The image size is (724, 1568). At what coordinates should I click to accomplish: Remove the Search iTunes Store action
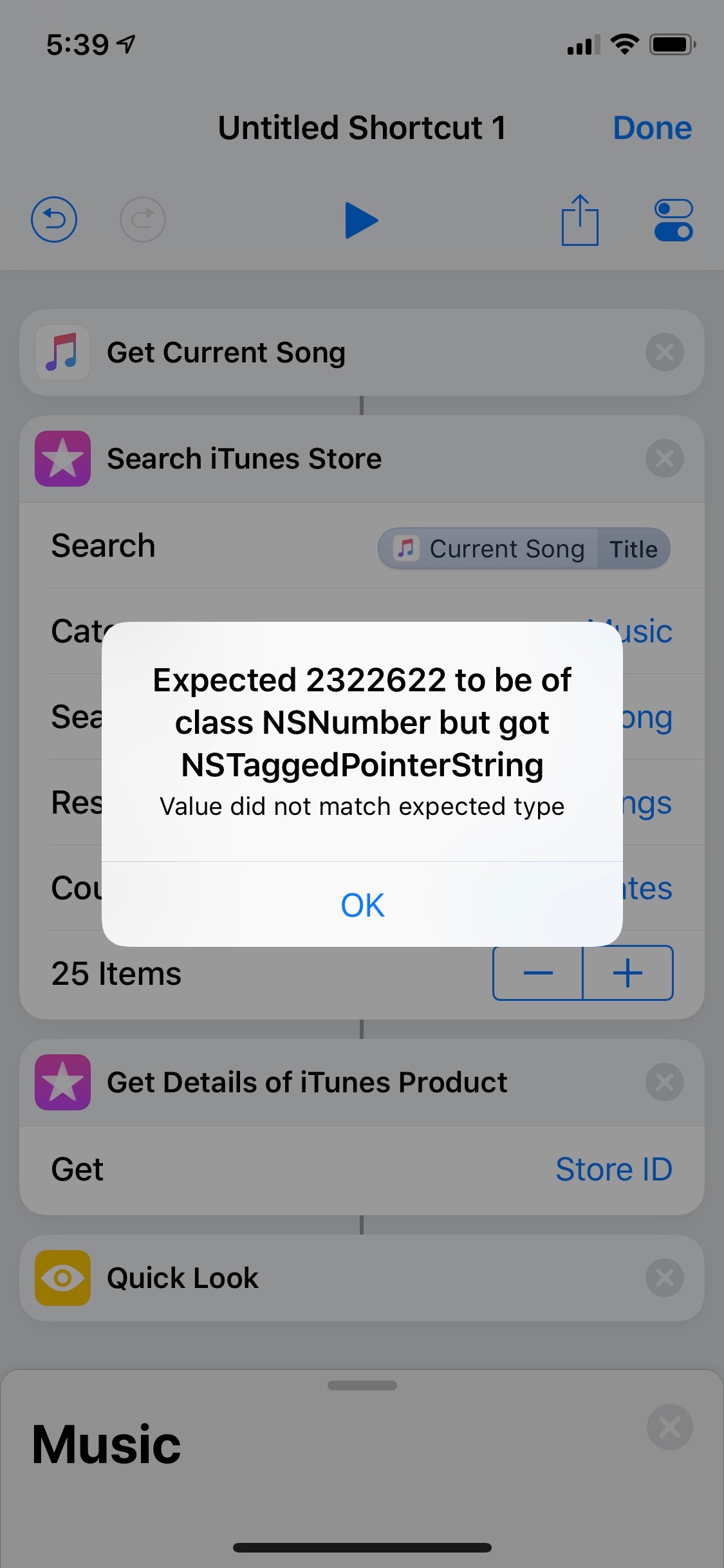(x=664, y=458)
